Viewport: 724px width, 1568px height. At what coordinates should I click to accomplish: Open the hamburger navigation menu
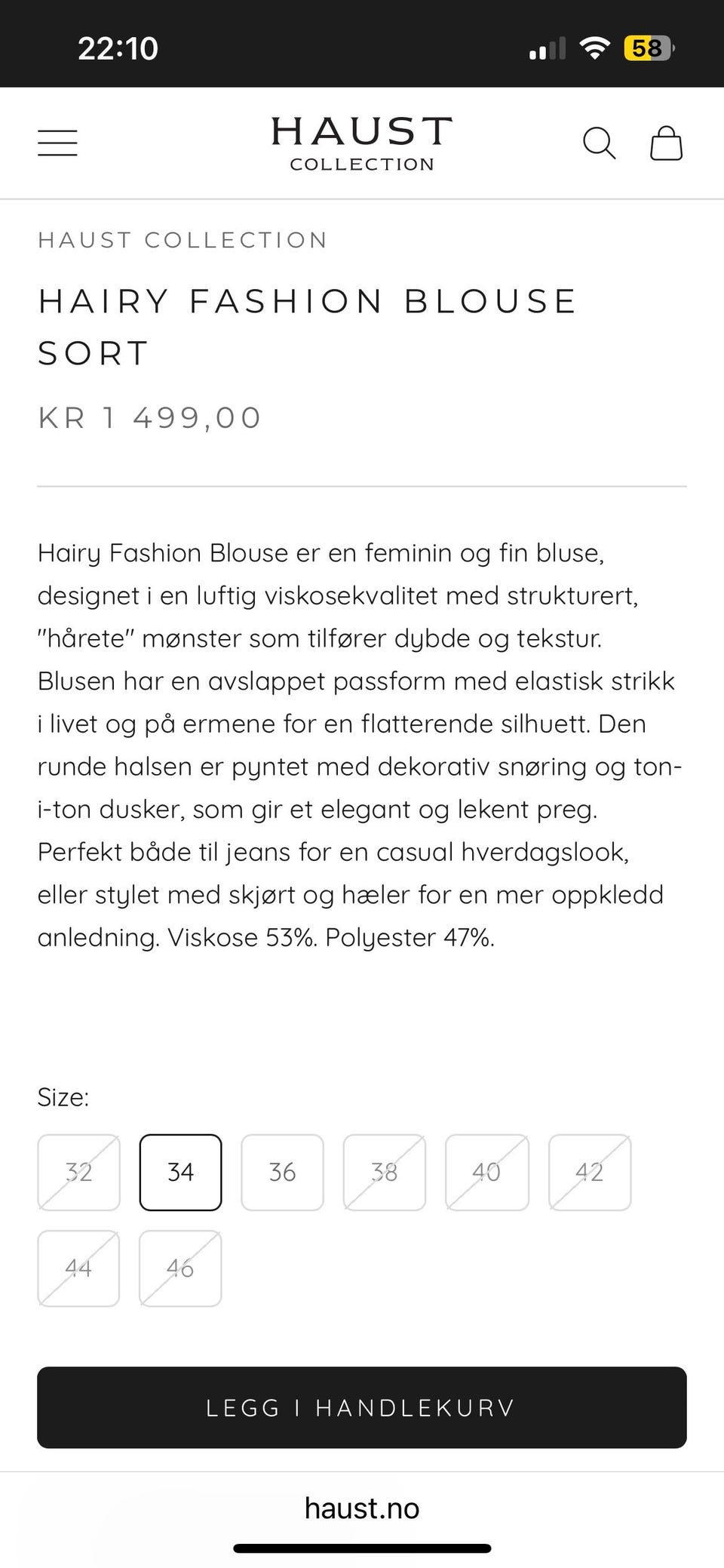click(57, 143)
